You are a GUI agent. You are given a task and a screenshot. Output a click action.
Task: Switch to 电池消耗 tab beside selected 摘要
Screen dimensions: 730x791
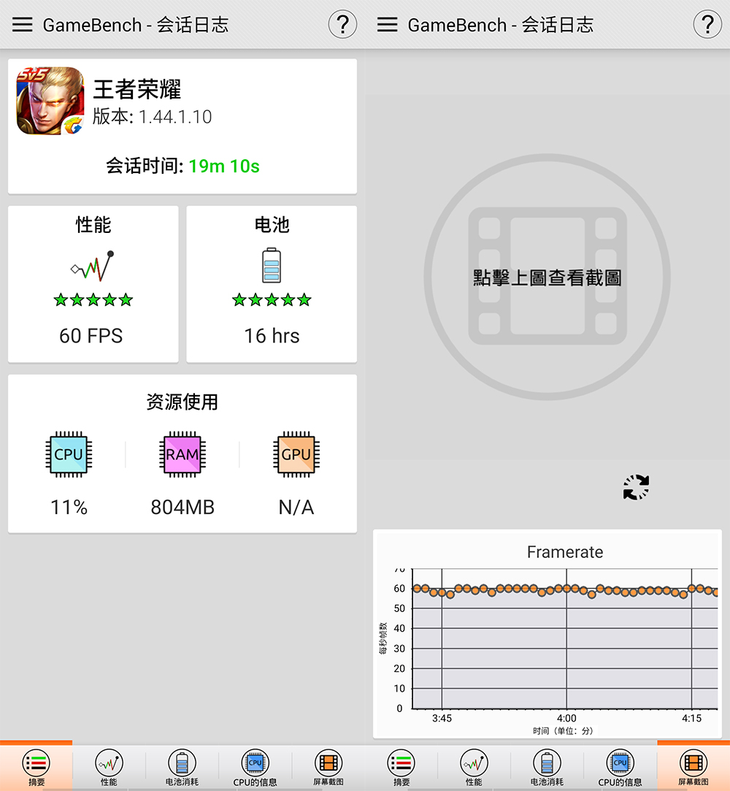click(x=182, y=767)
